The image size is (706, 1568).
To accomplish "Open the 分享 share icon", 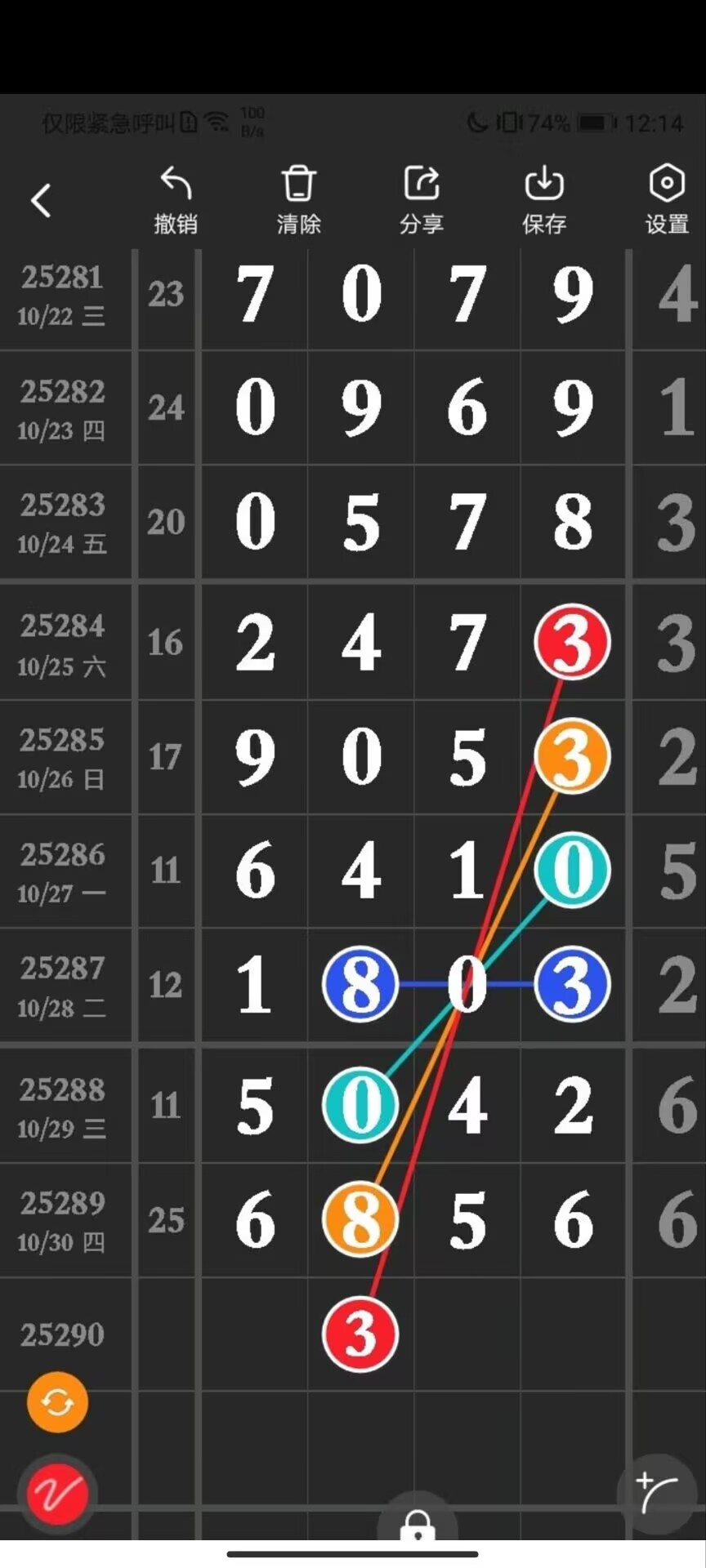I will coord(421,196).
